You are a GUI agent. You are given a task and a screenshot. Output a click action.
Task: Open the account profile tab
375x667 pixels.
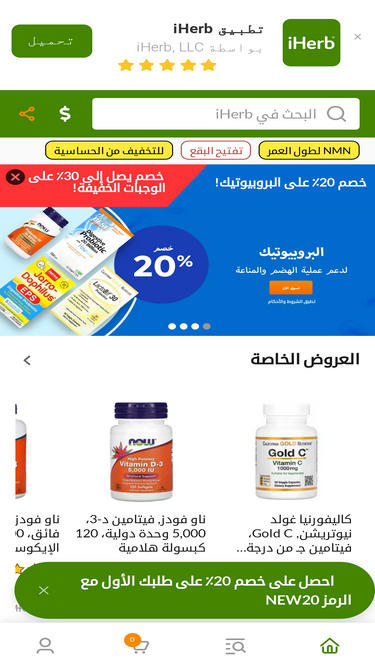coord(45,645)
